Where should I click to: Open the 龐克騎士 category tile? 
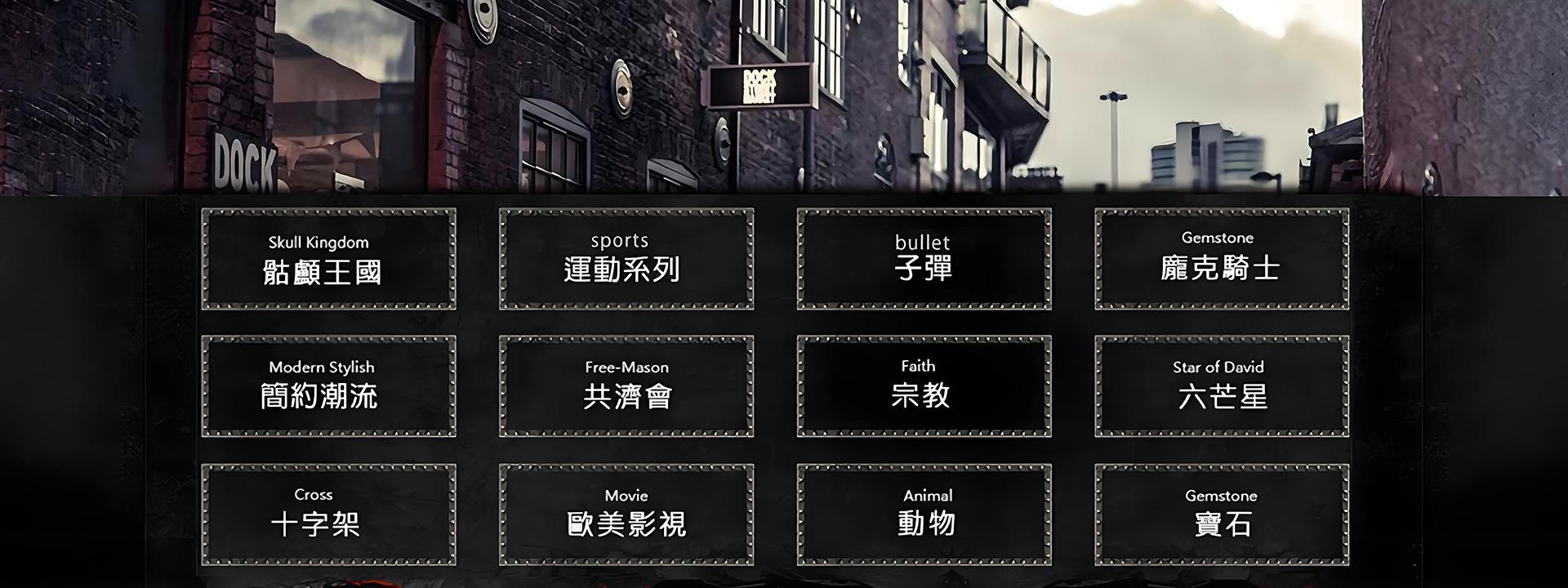tap(1221, 259)
